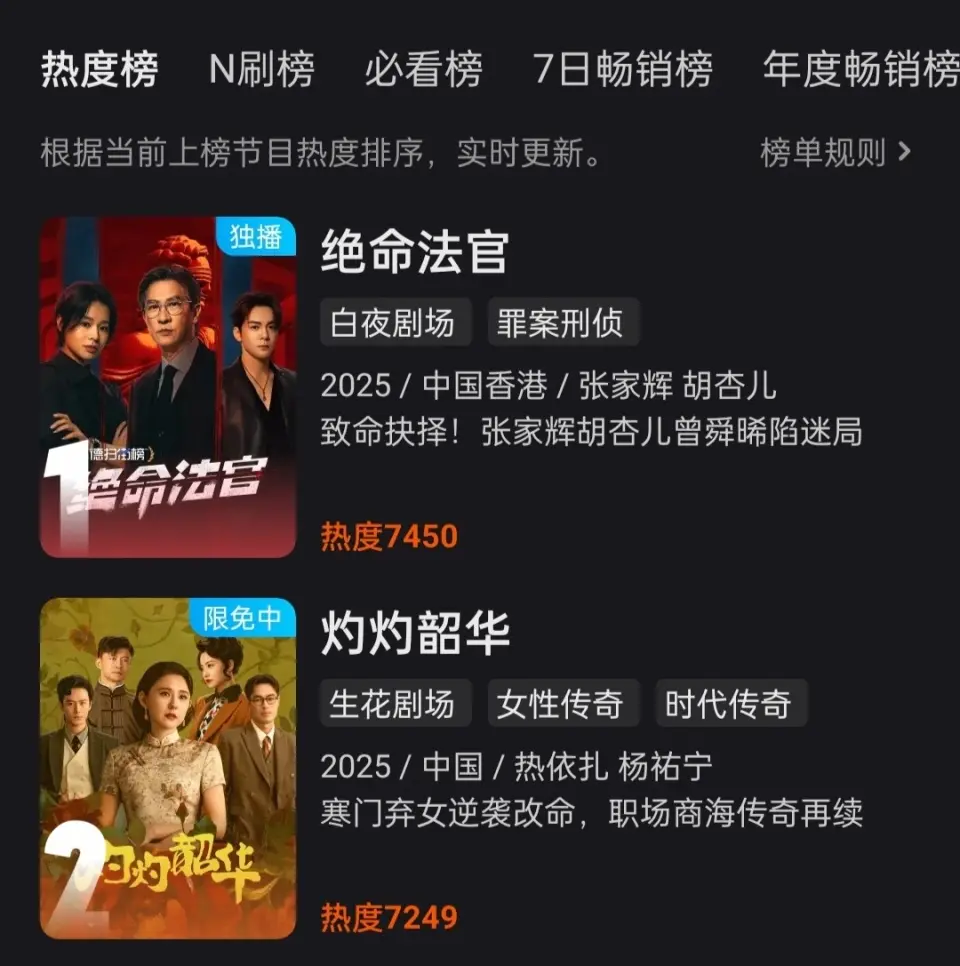
Task: Open the 灼灼韶华 poster thumbnail
Action: coord(168,768)
